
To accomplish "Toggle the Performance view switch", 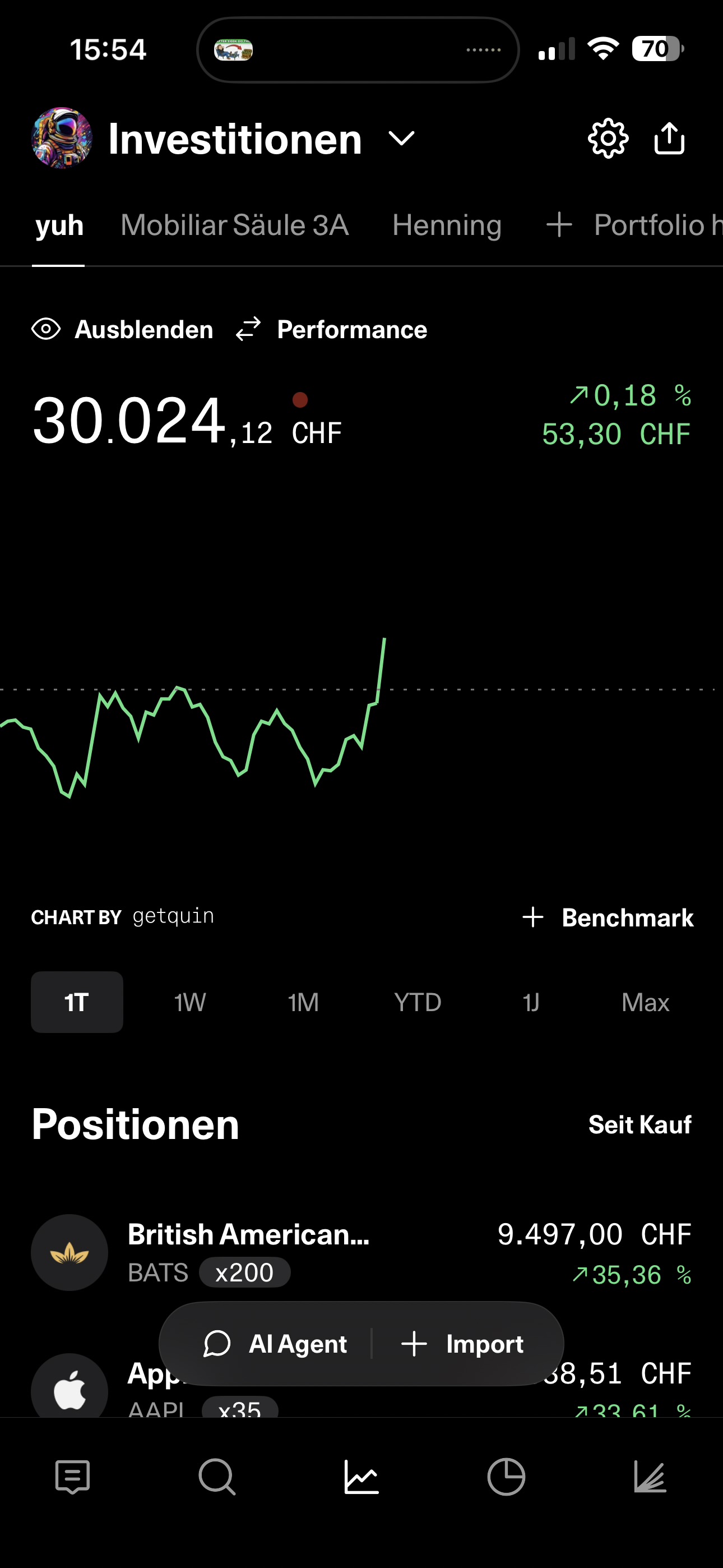I will (x=332, y=329).
